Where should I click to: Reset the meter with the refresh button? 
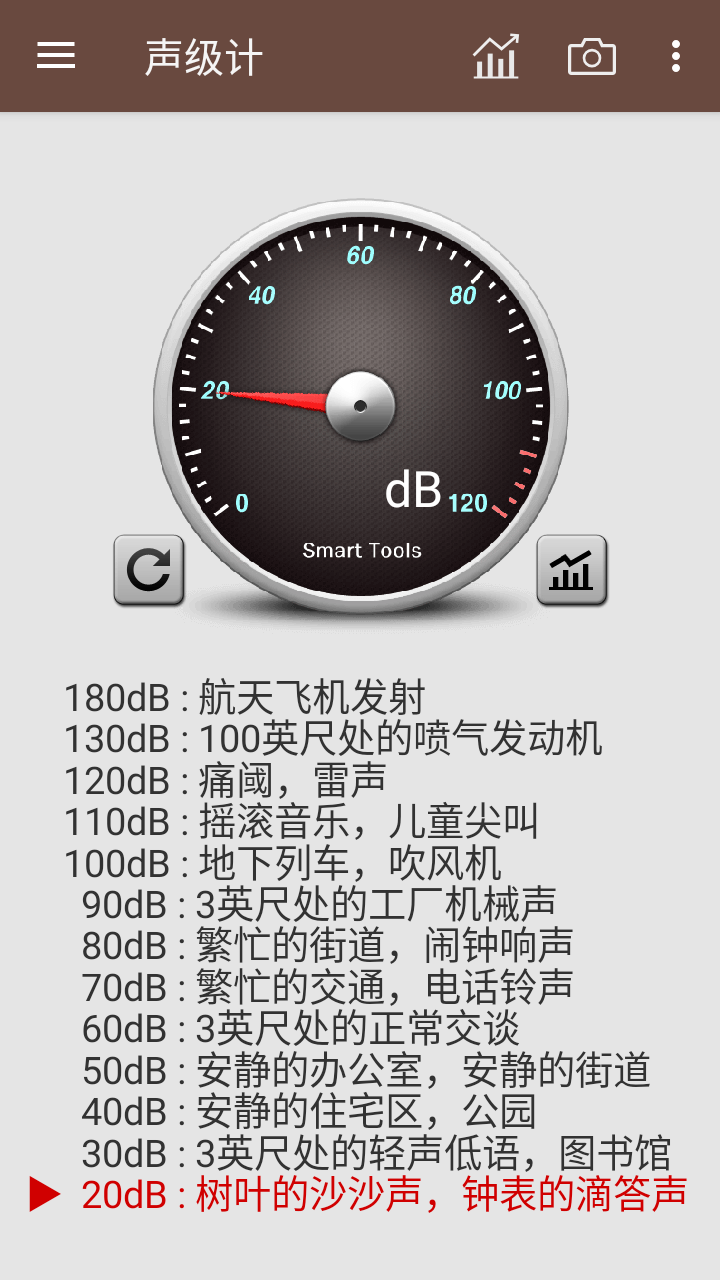point(148,568)
